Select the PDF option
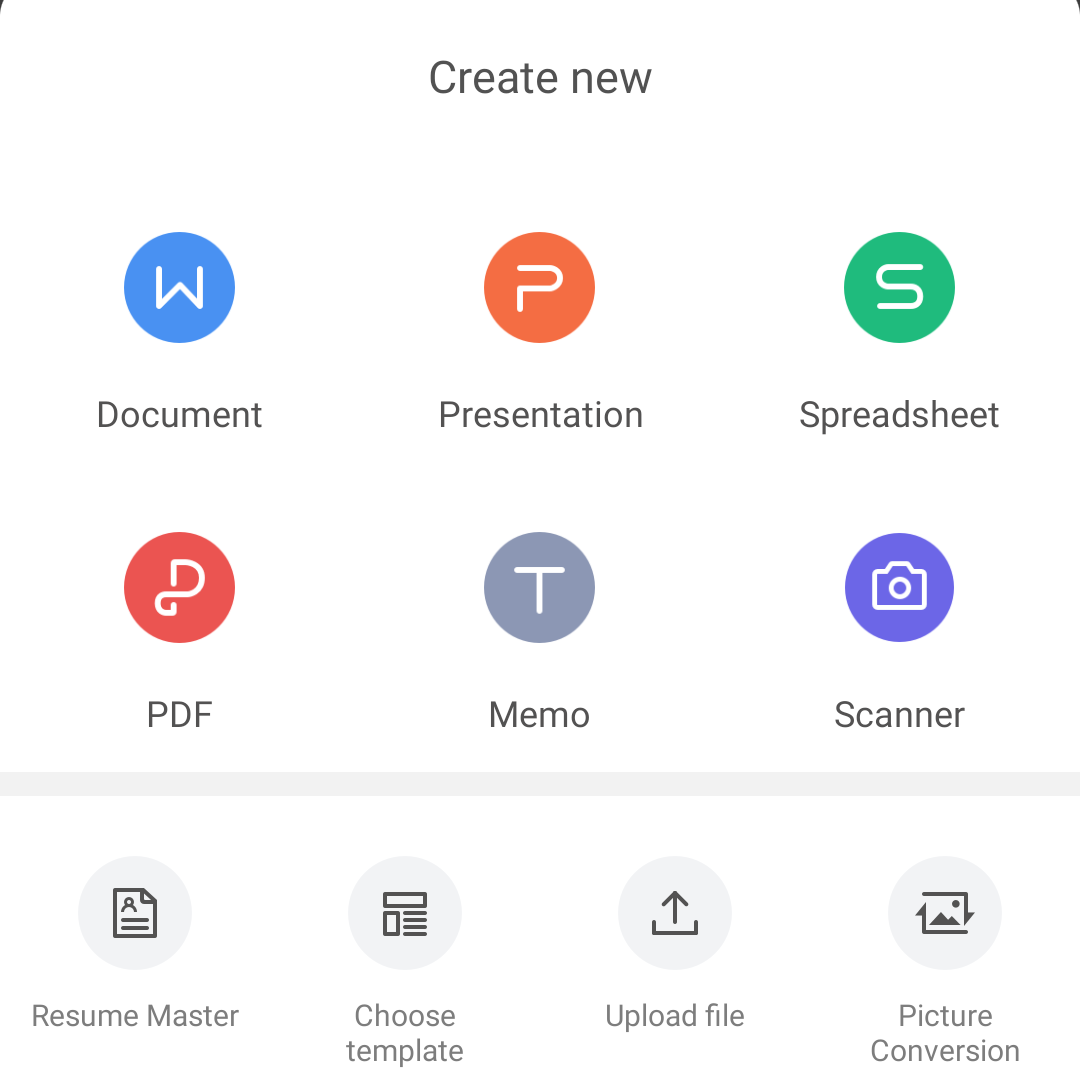The width and height of the screenshot is (1080, 1089). tap(180, 588)
